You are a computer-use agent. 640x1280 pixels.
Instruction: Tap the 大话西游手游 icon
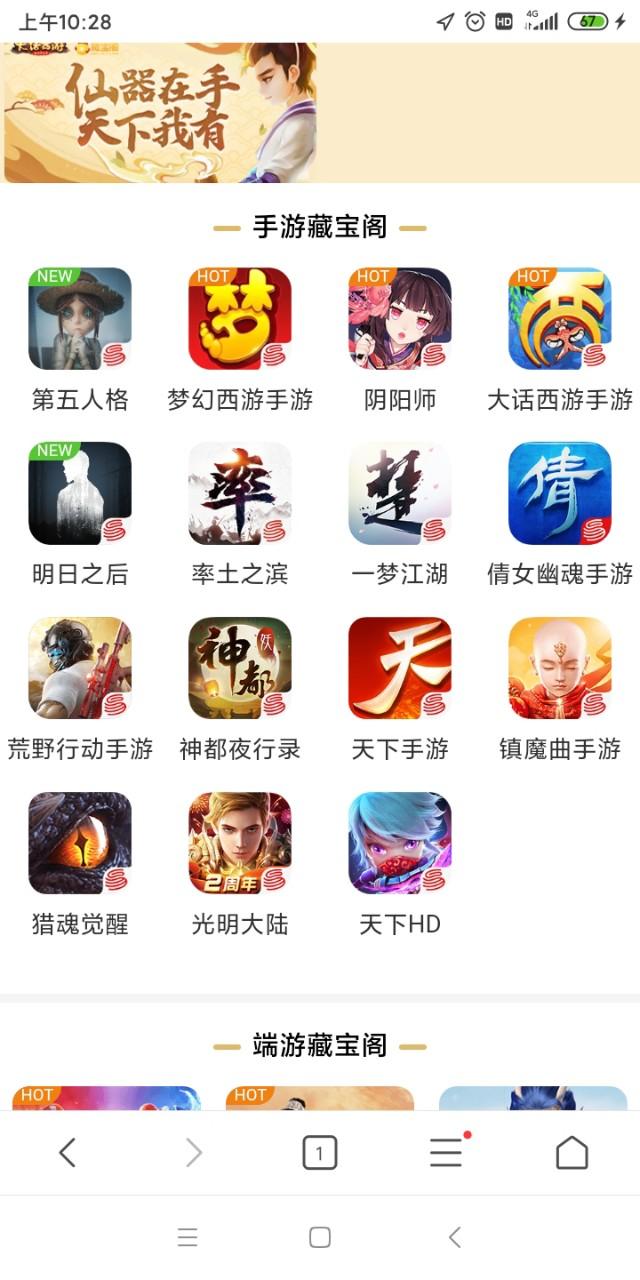560,319
